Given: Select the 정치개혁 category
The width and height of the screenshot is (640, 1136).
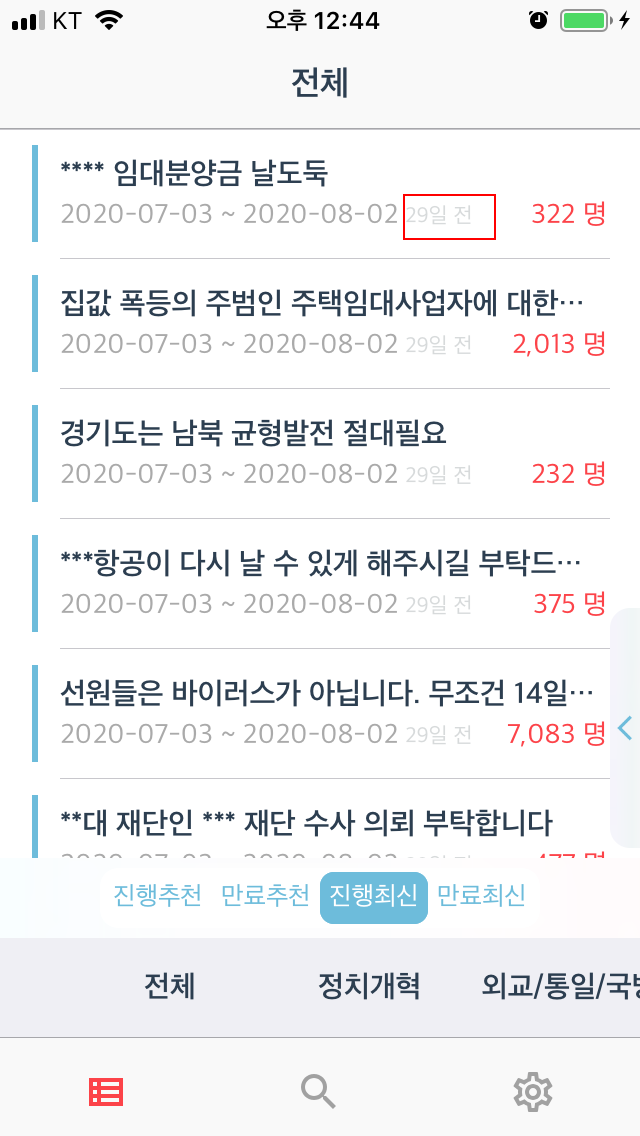Looking at the screenshot, I should click(369, 986).
